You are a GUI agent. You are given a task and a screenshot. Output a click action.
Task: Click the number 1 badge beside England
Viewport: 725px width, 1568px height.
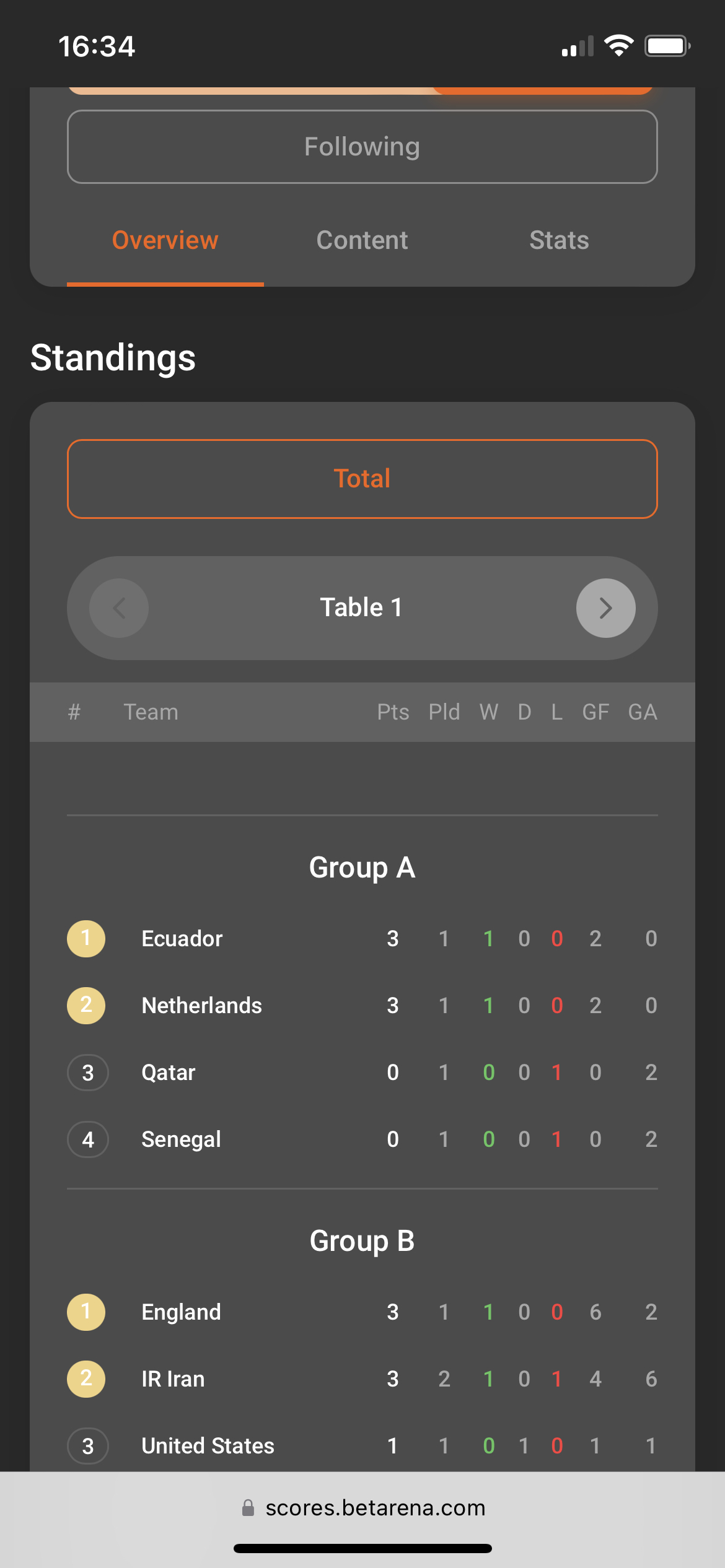click(86, 1312)
